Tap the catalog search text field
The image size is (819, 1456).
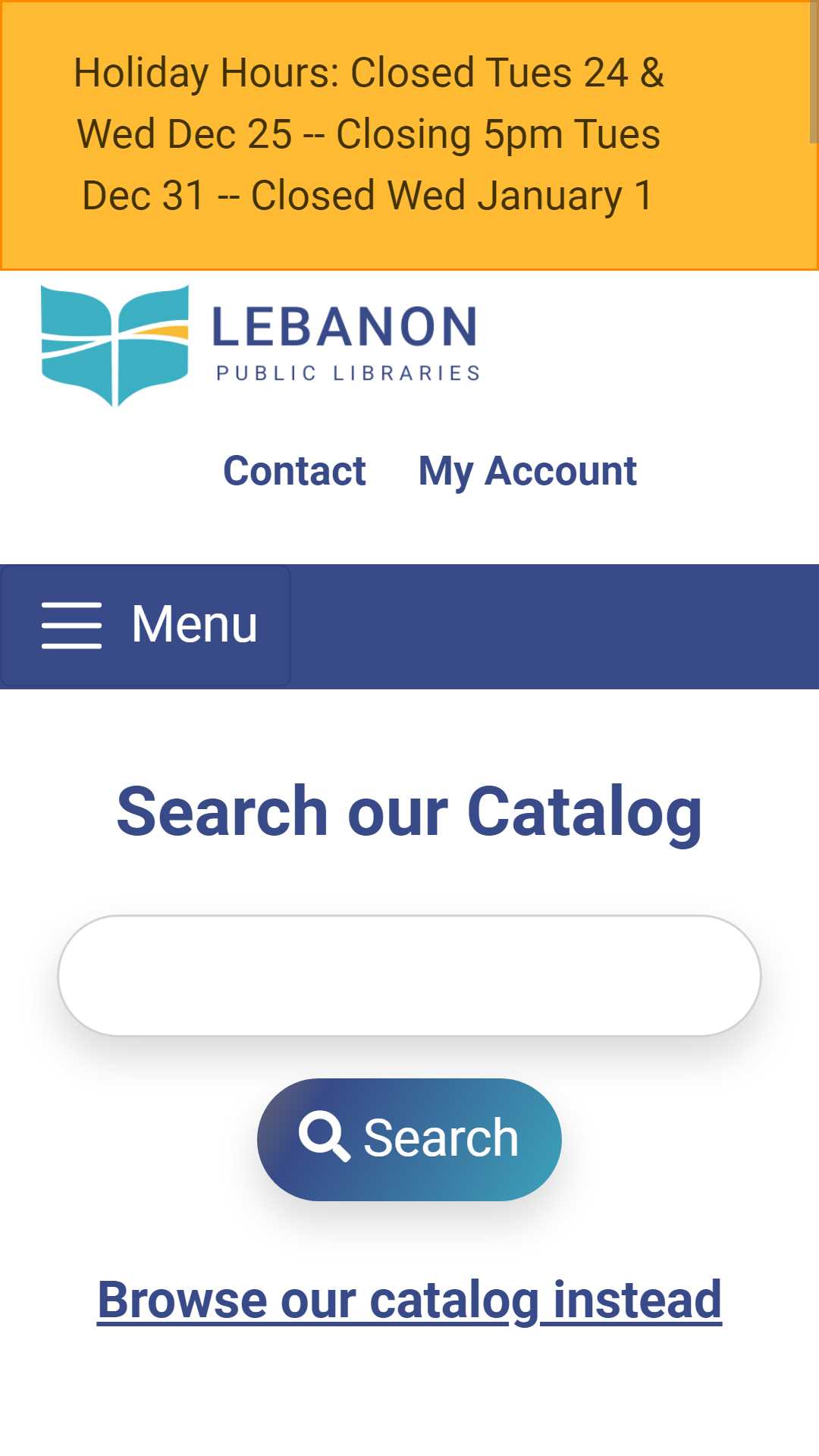click(409, 975)
